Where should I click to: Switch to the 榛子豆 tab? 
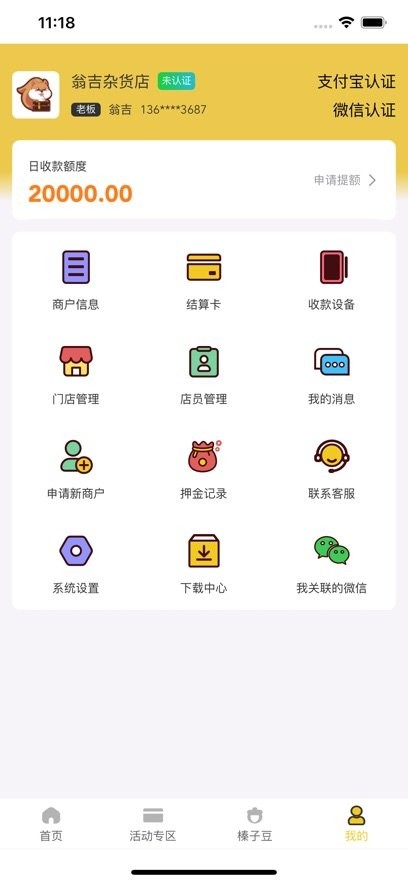(x=255, y=824)
